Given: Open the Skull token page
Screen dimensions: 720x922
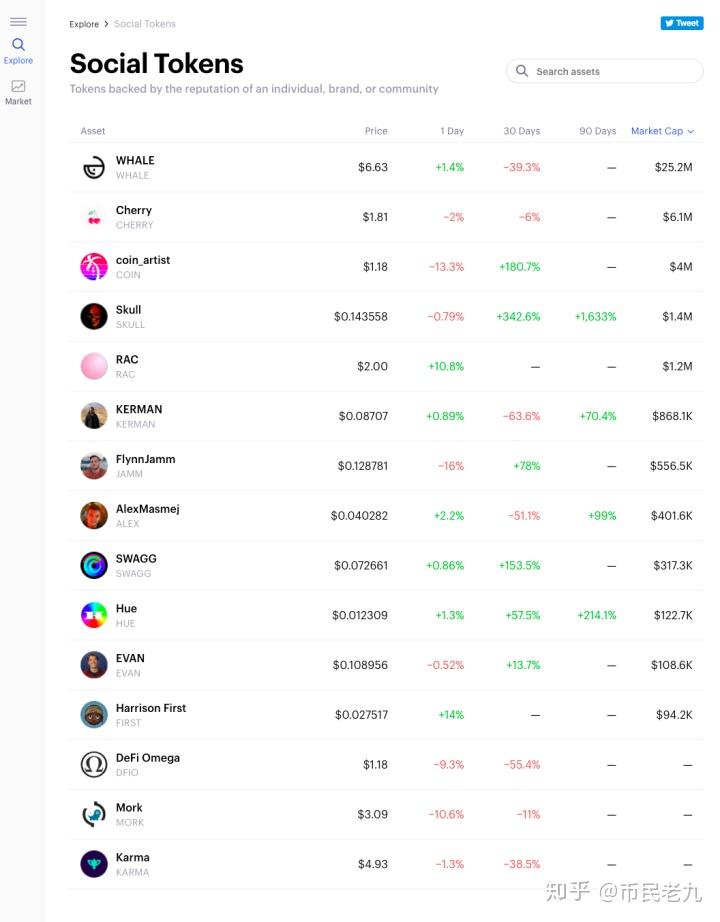Looking at the screenshot, I should [128, 310].
